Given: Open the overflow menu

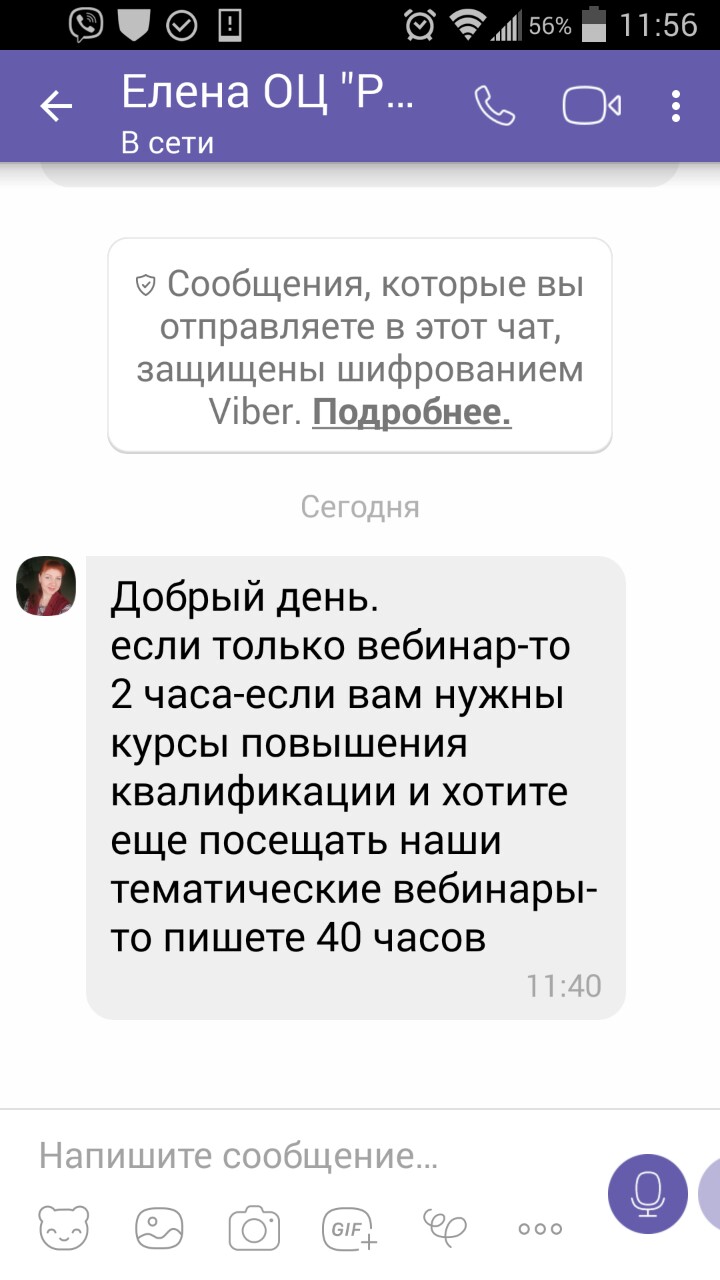Looking at the screenshot, I should pyautogui.click(x=677, y=106).
